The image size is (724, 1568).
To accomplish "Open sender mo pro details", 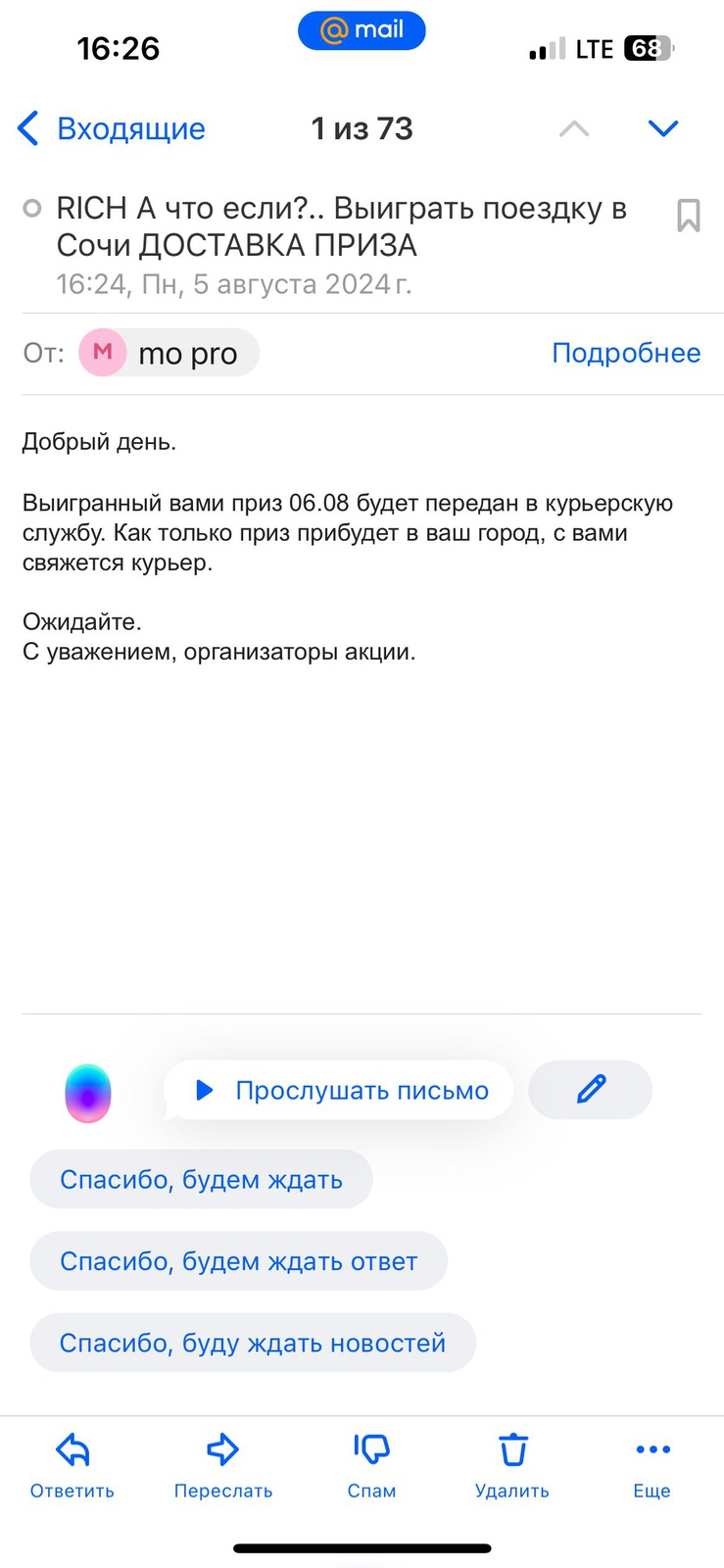I will [x=169, y=353].
